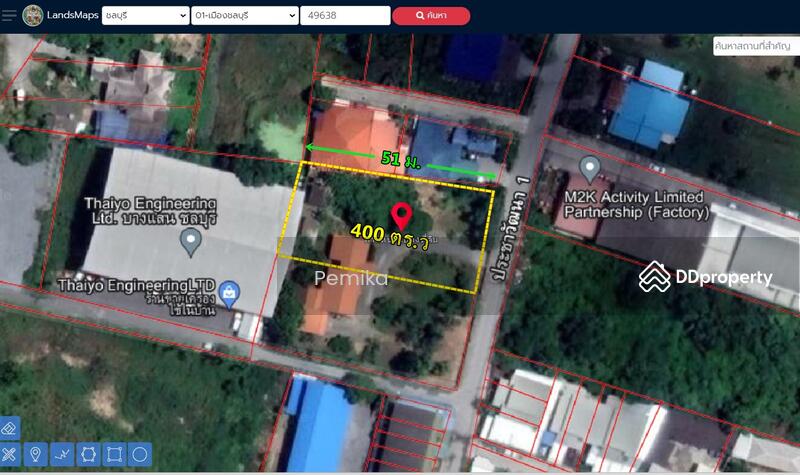This screenshot has width=800, height=475.
Task: Select the place marker pin tool
Action: (36, 454)
